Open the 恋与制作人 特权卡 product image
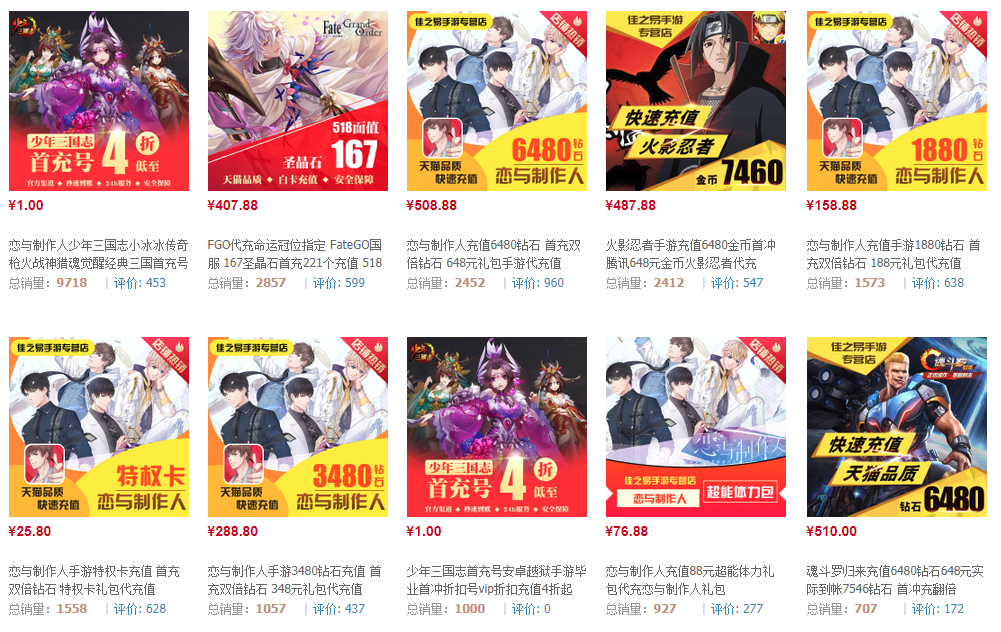This screenshot has width=1001, height=632. (x=99, y=427)
